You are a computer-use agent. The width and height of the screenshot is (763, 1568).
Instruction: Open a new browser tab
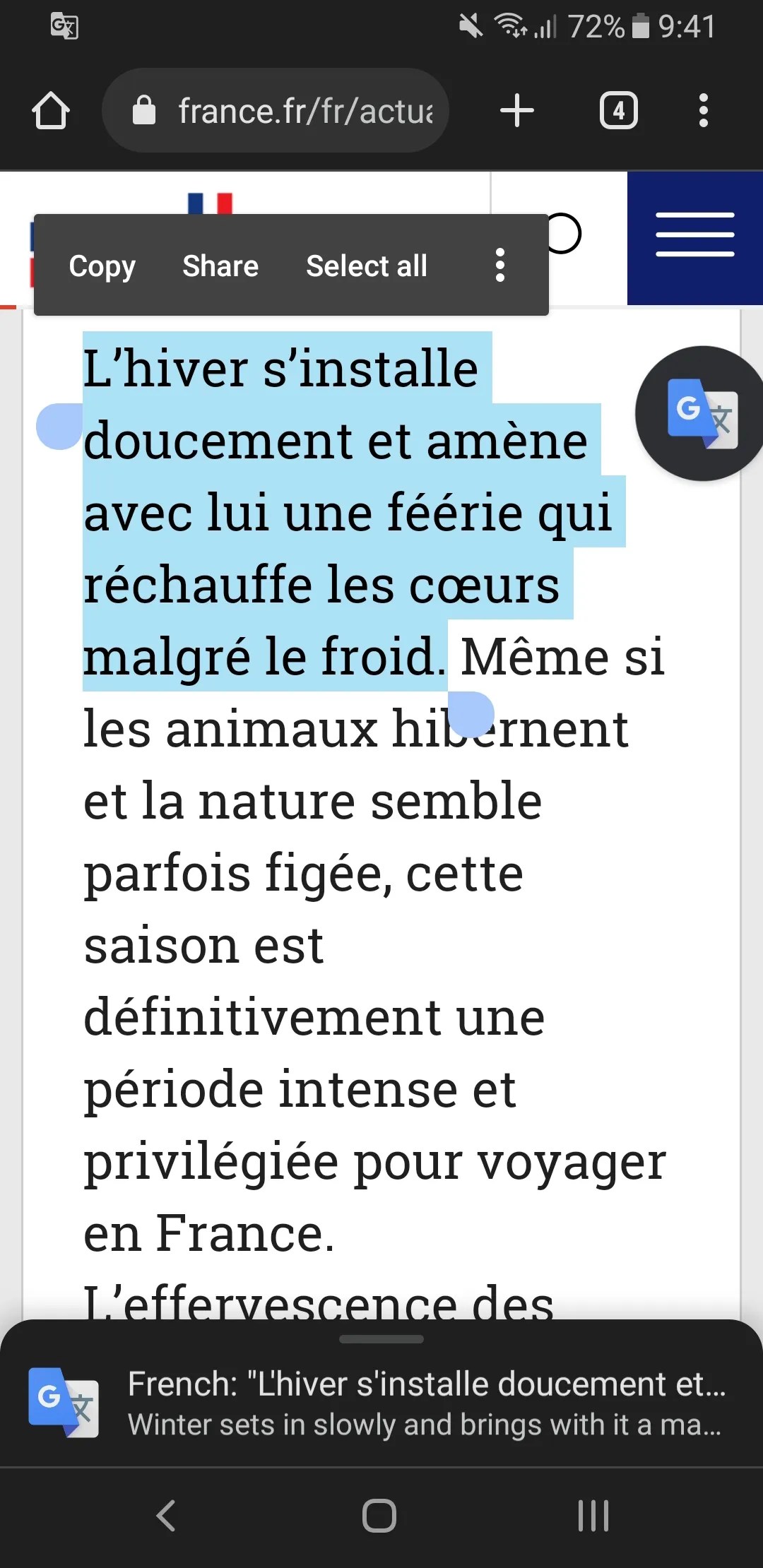pos(516,111)
